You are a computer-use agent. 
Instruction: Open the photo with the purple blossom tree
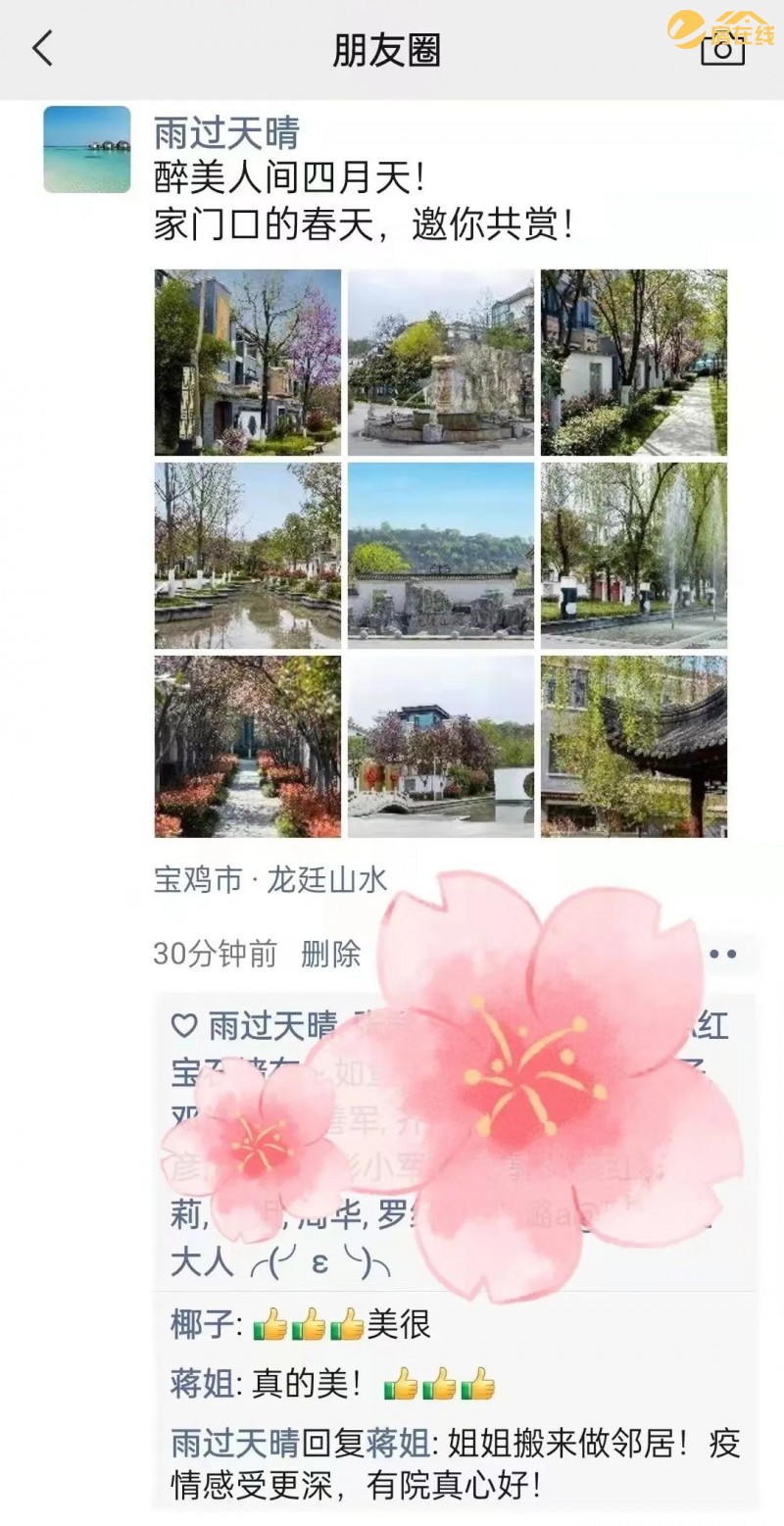tap(248, 363)
